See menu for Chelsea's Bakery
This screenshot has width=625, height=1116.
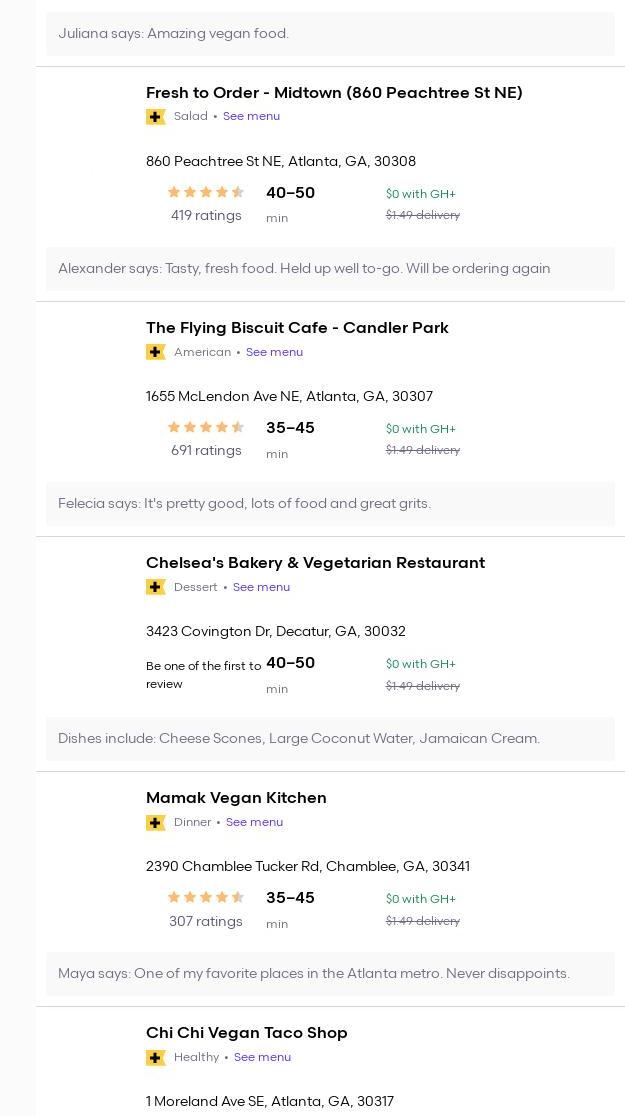(x=261, y=587)
